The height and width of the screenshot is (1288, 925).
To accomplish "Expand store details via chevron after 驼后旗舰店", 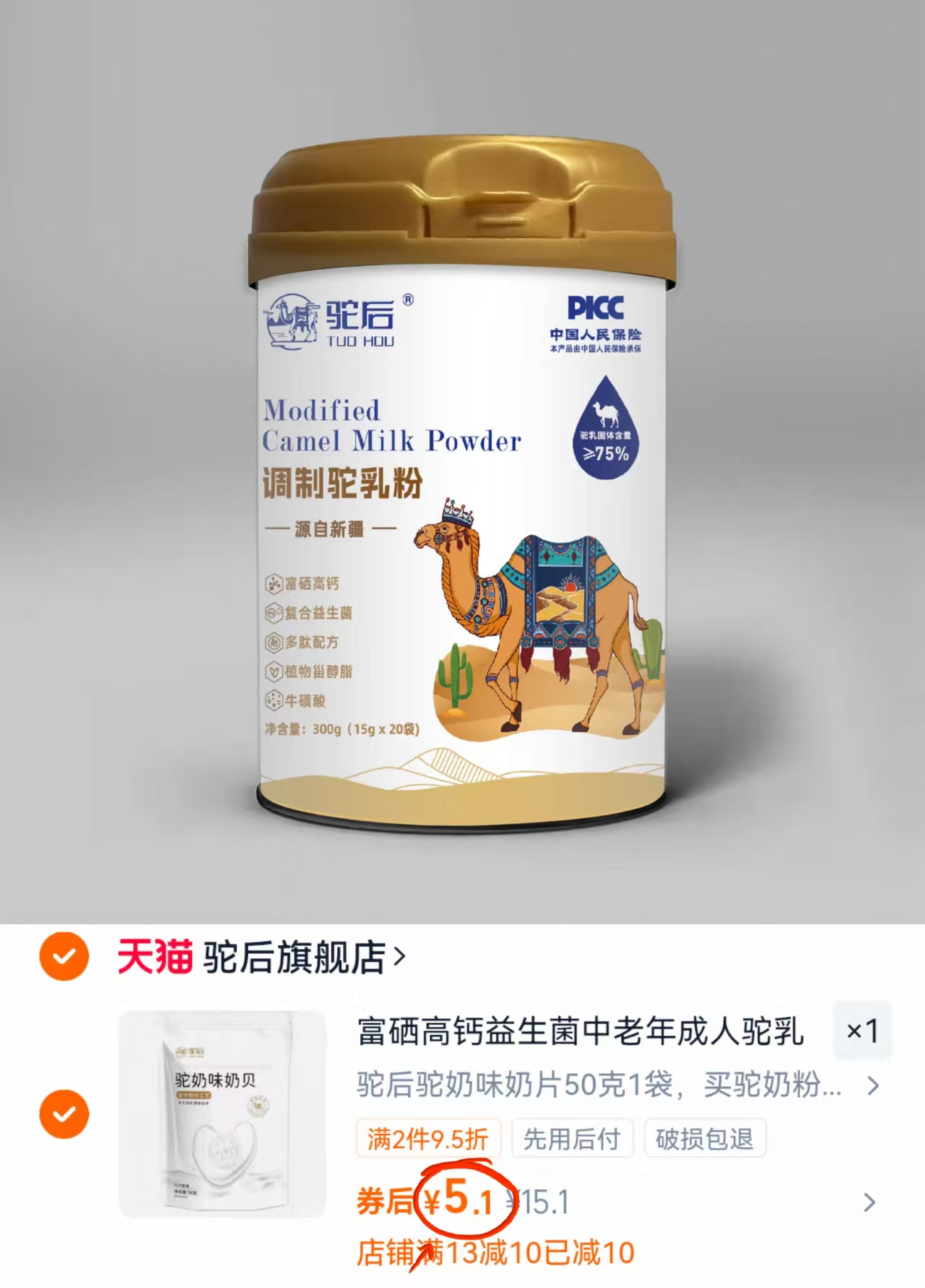I will click(400, 956).
